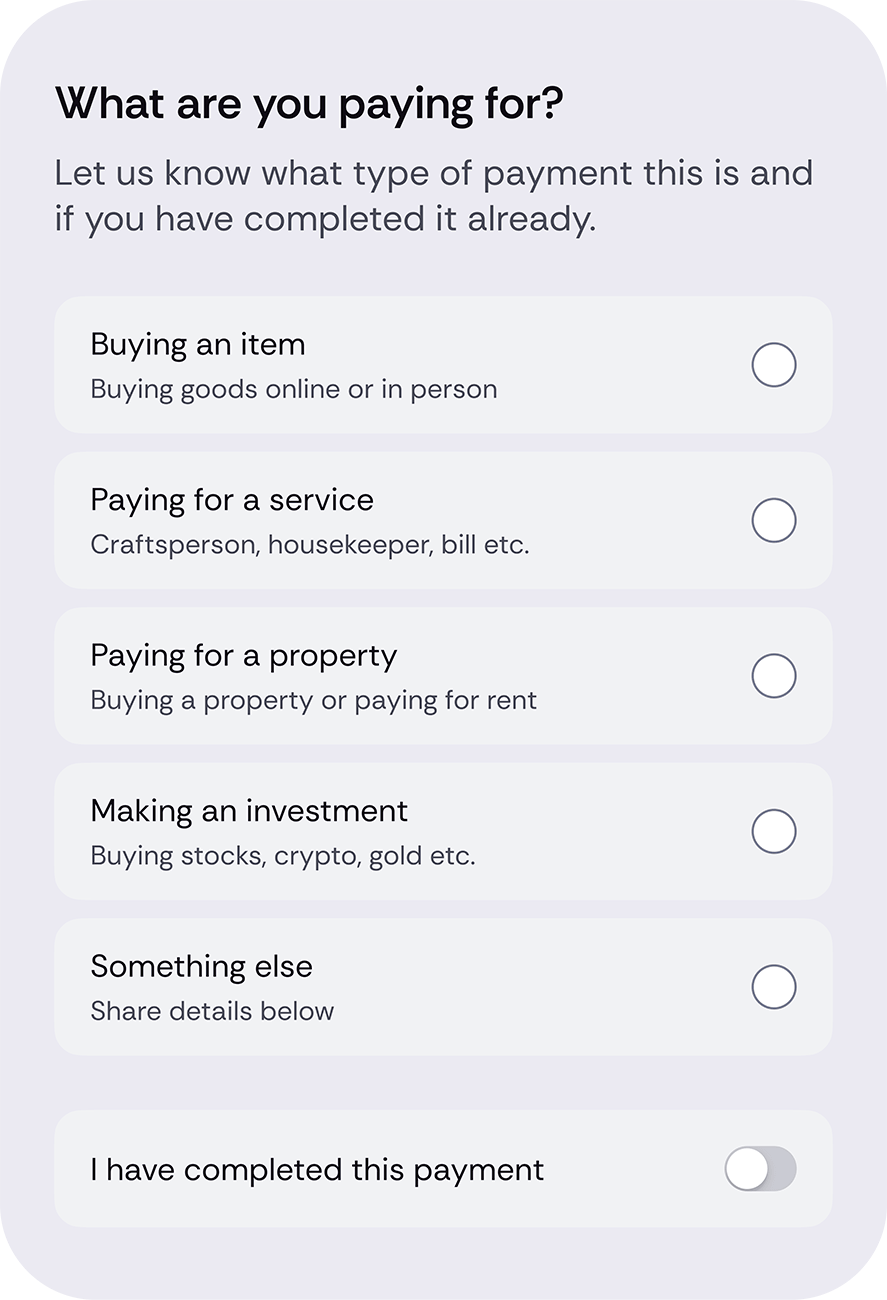This screenshot has width=887, height=1300.
Task: Click the Buying stocks, crypto, gold etc. text
Action: tap(283, 856)
